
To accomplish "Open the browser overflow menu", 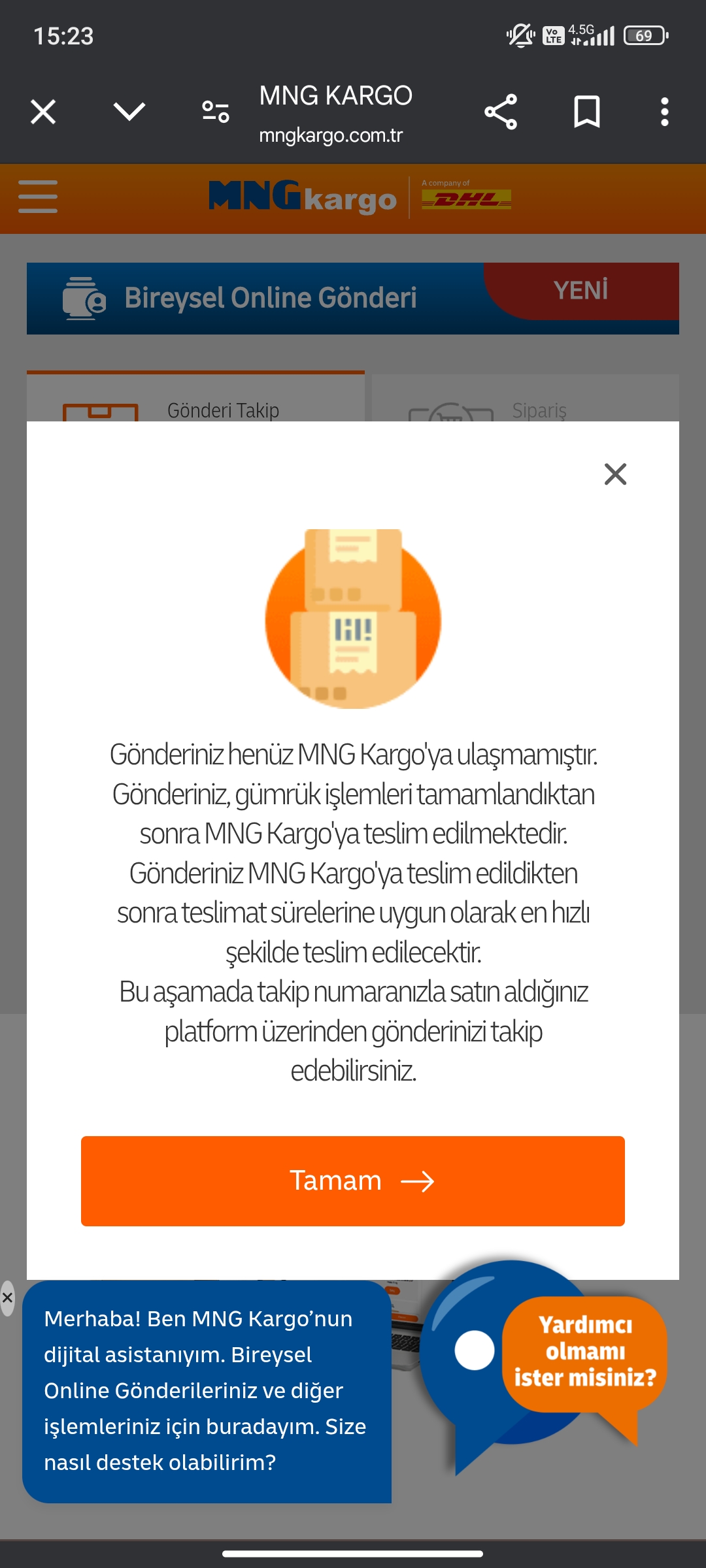I will click(664, 112).
